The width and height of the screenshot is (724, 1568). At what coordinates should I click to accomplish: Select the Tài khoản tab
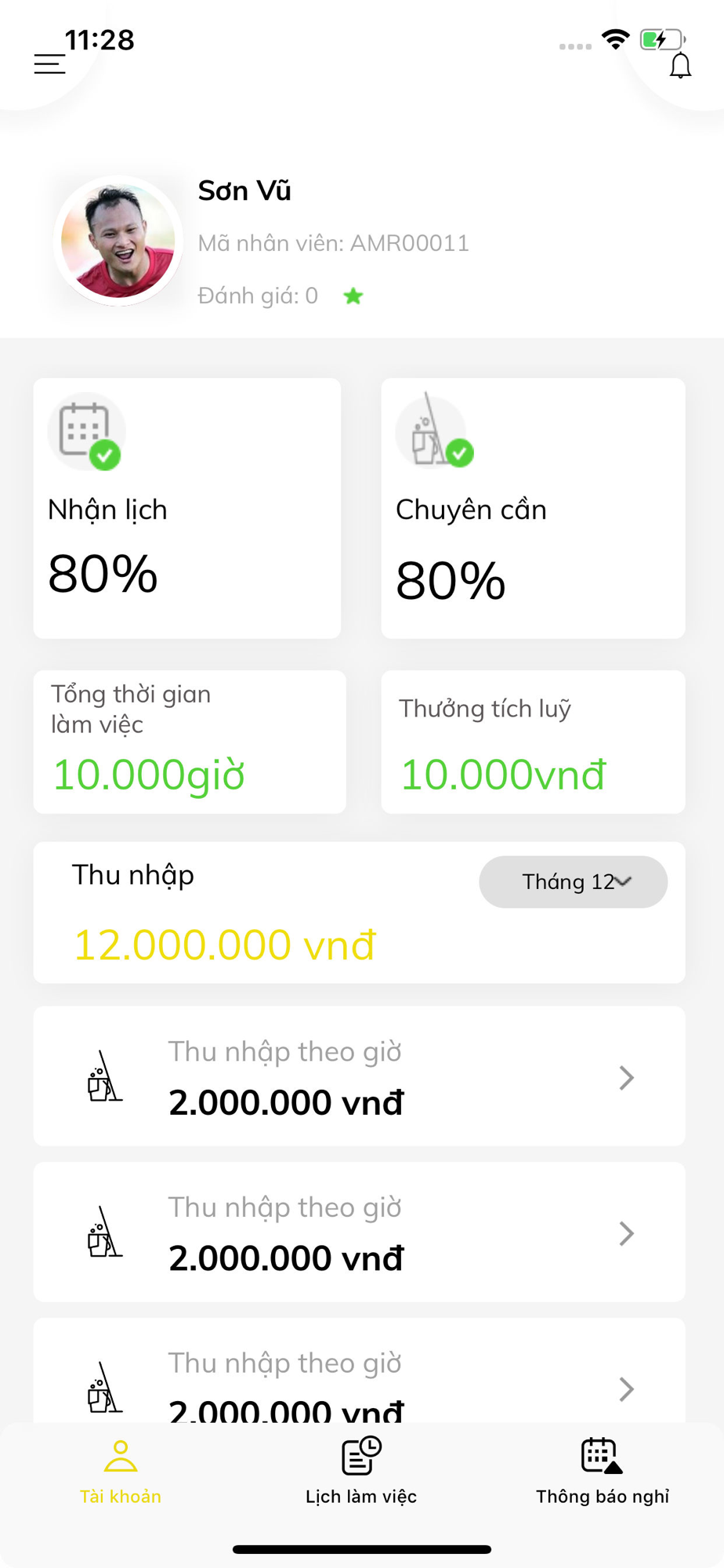tap(121, 1471)
